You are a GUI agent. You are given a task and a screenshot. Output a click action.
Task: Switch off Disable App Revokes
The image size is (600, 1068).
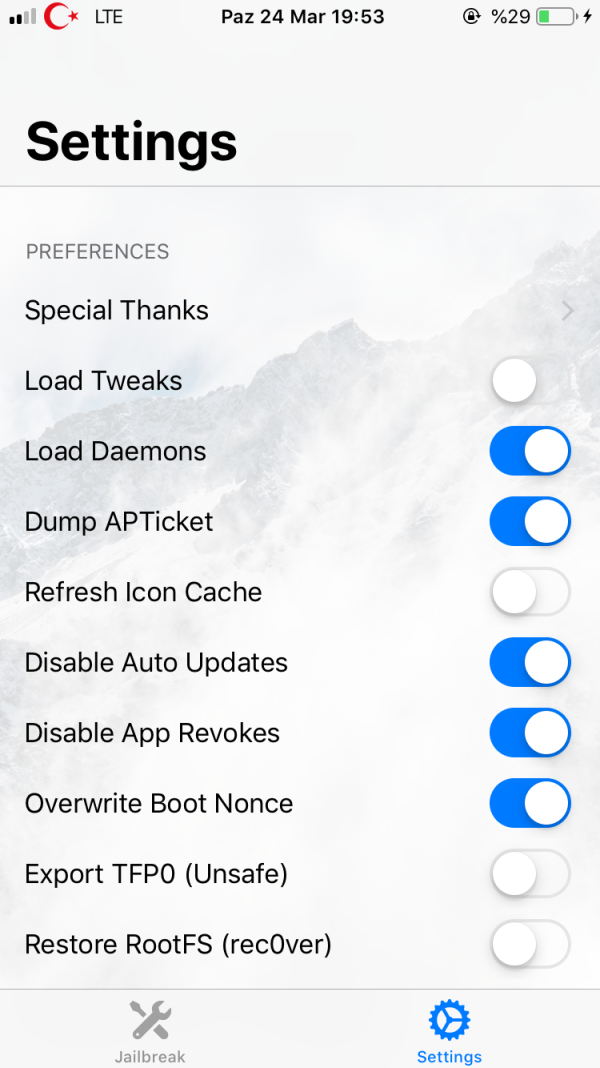coord(529,733)
